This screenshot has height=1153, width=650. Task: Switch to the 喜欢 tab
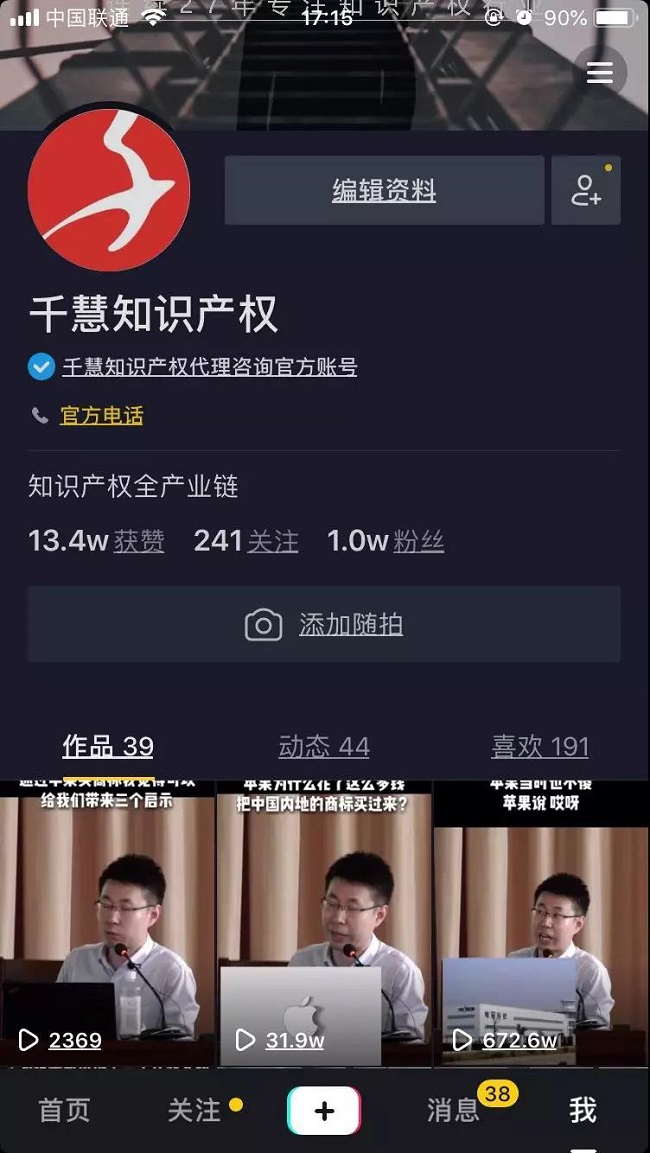(x=540, y=746)
